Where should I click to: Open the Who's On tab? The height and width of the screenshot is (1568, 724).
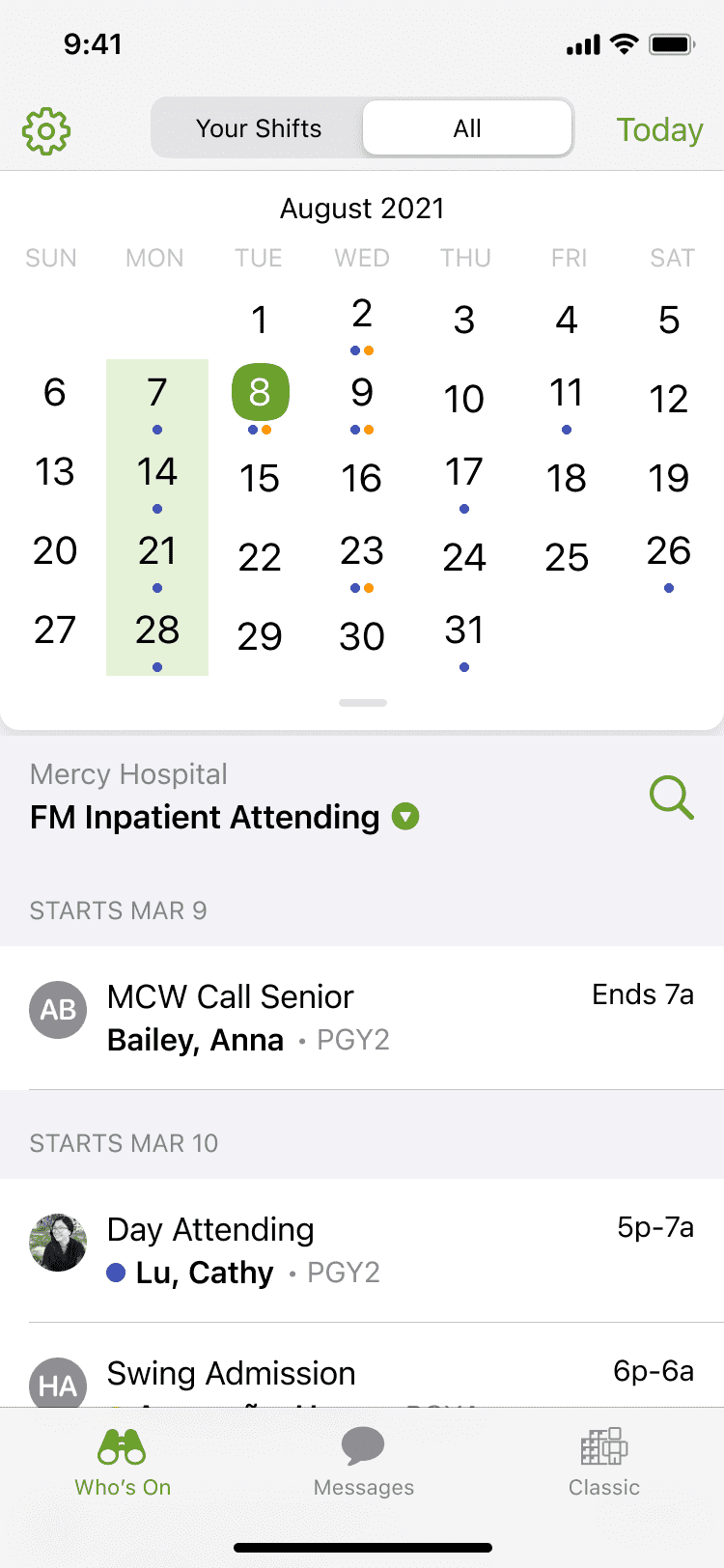pyautogui.click(x=123, y=1462)
